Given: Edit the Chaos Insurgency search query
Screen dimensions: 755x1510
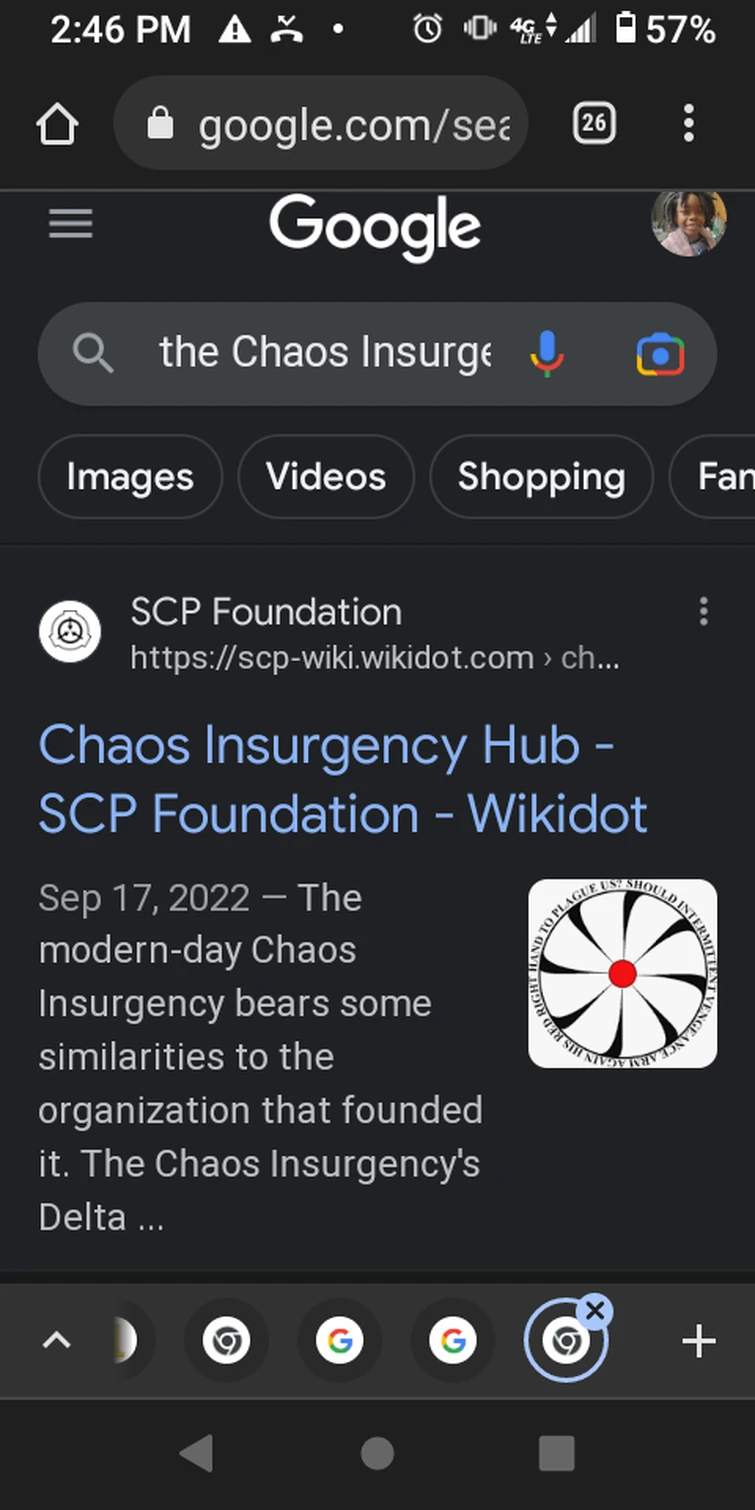Looking at the screenshot, I should pyautogui.click(x=325, y=352).
